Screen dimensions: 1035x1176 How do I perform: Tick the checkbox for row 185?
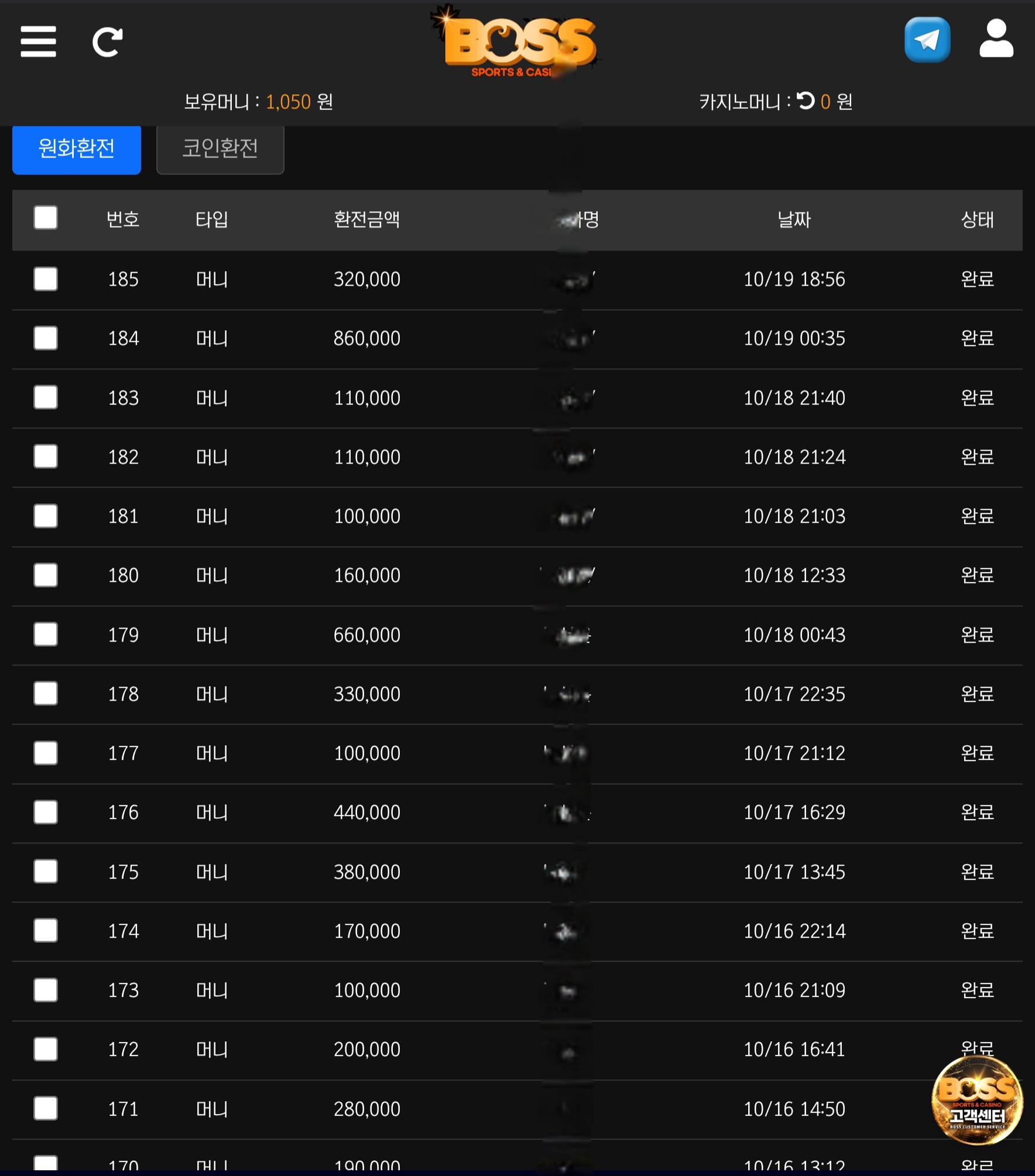[46, 279]
